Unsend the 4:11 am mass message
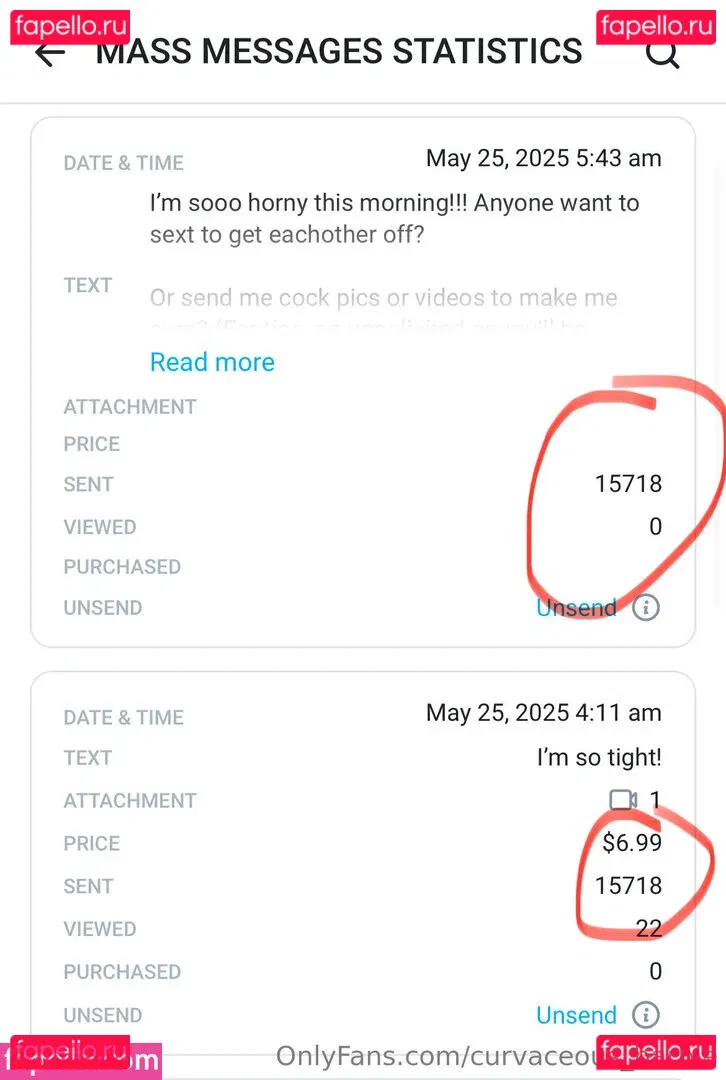726x1080 pixels. [x=576, y=1015]
